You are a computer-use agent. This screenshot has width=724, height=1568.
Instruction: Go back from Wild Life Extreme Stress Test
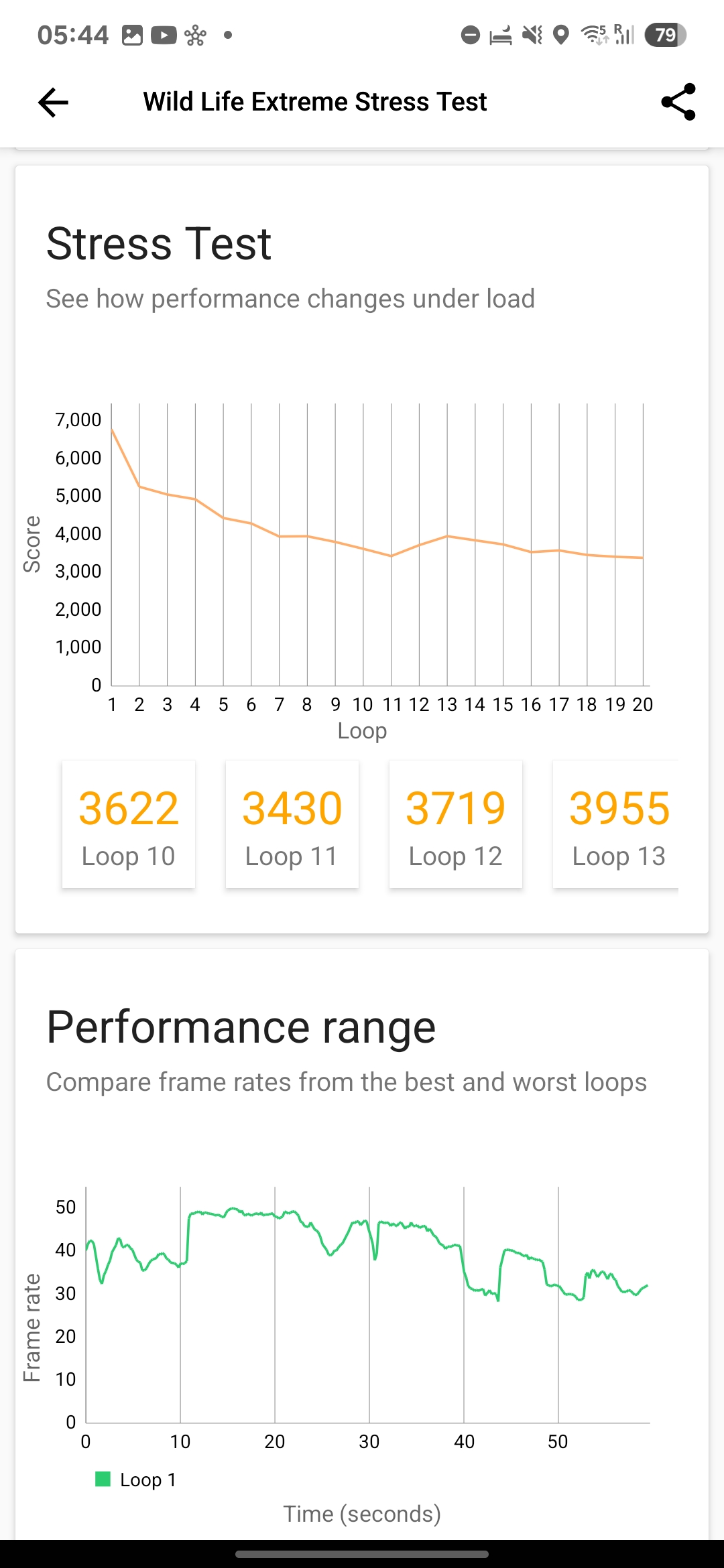pos(54,103)
